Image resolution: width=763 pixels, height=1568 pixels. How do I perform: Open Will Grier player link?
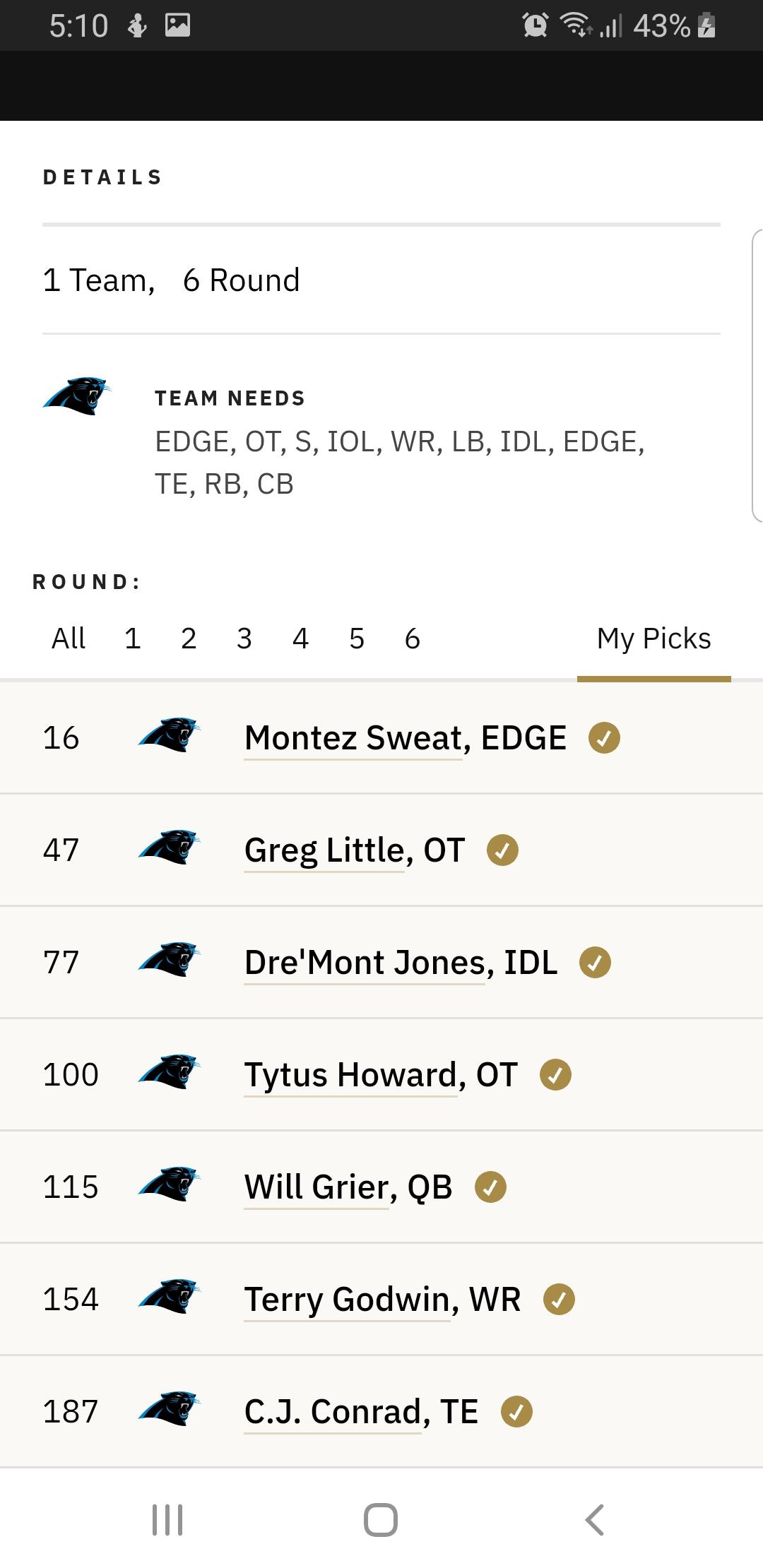[317, 1187]
